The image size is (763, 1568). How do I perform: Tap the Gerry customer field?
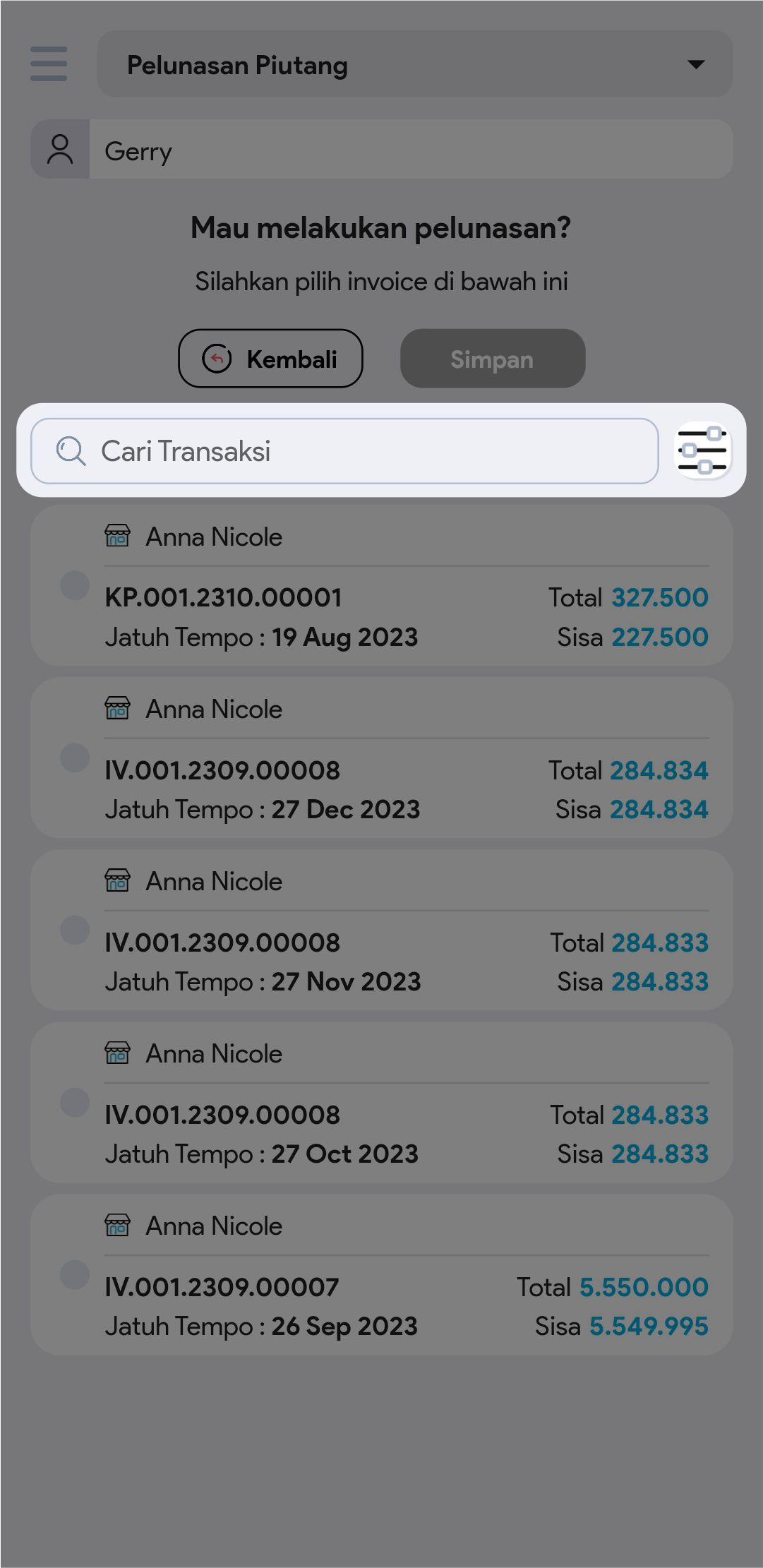tap(410, 150)
